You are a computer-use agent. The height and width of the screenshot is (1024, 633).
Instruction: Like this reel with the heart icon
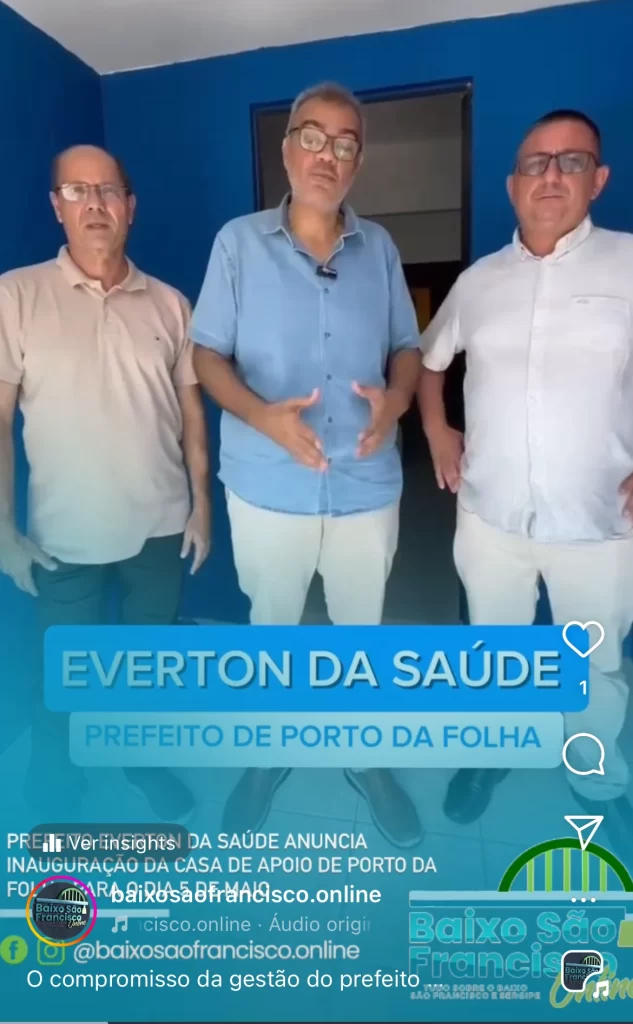coord(583,639)
